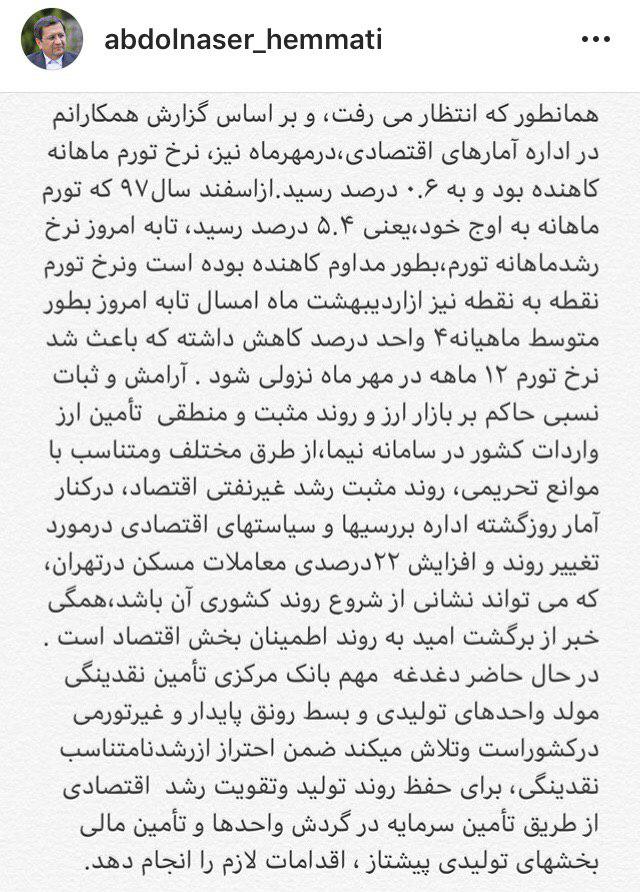
Task: Open abdolnaser_hemmati's profile picture
Action: click(x=52, y=39)
